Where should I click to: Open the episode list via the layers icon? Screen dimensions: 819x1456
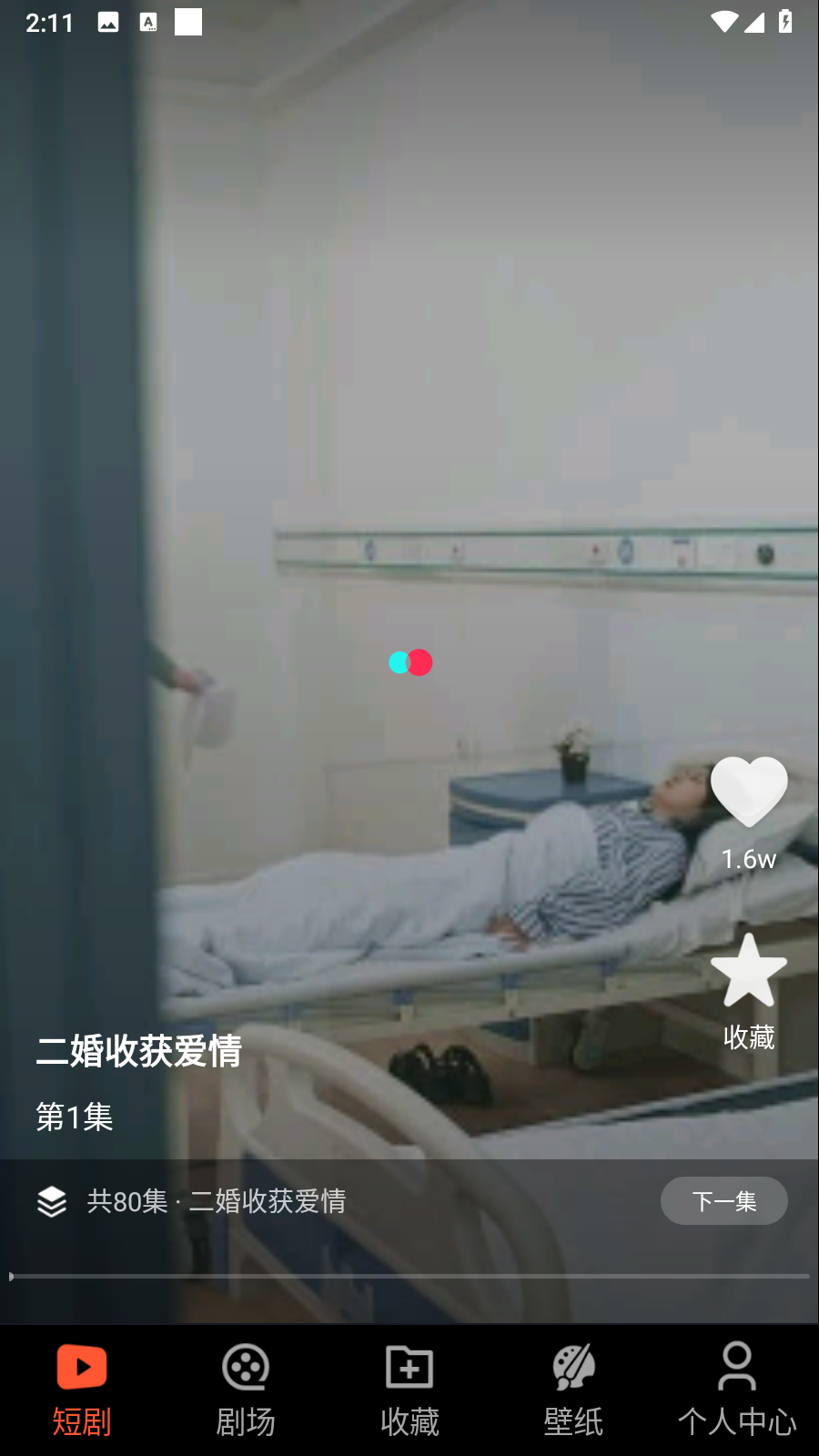(53, 1200)
